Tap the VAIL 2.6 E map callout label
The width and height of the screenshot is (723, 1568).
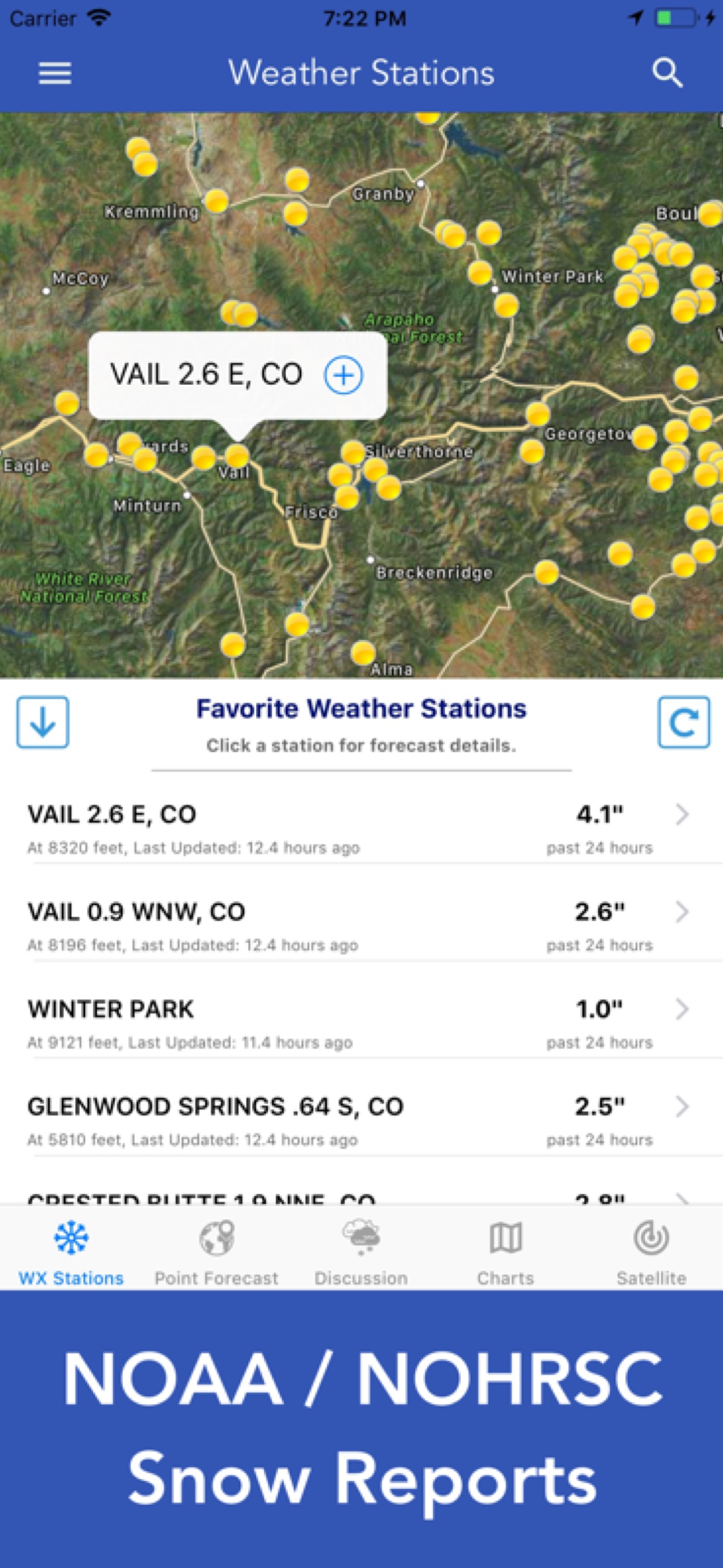point(207,375)
